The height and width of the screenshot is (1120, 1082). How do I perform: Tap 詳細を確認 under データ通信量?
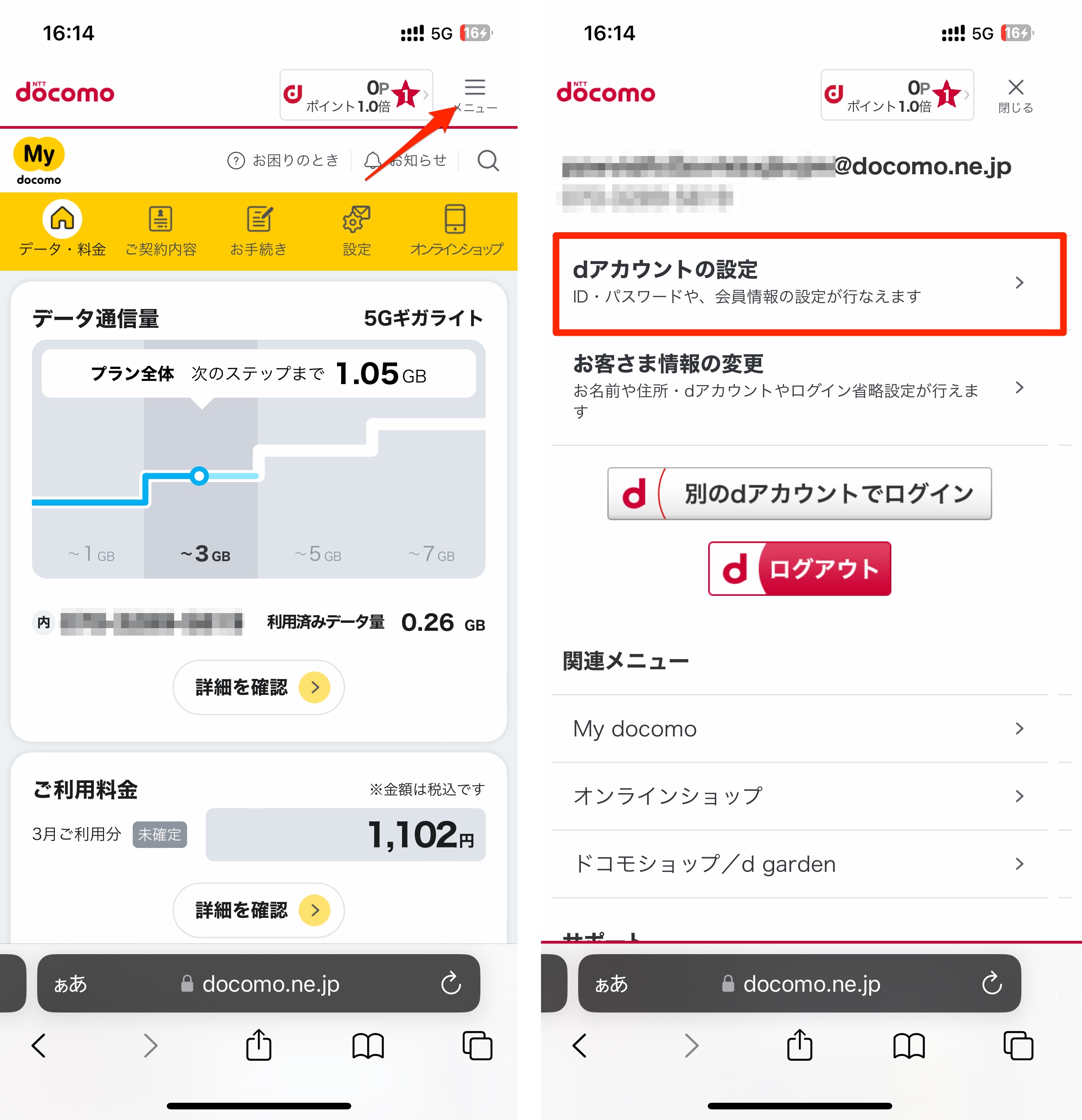tap(258, 687)
